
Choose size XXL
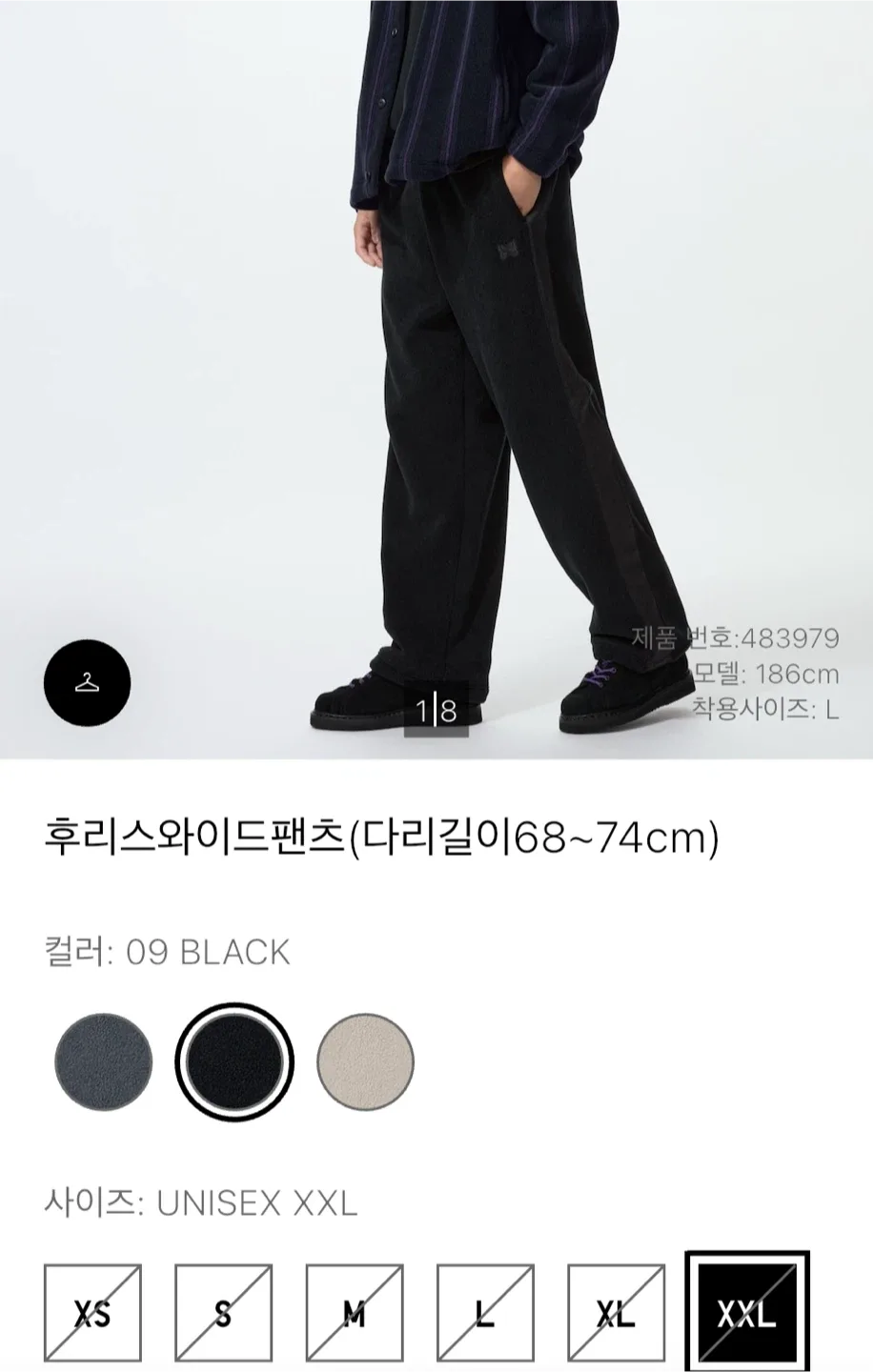point(747,1315)
